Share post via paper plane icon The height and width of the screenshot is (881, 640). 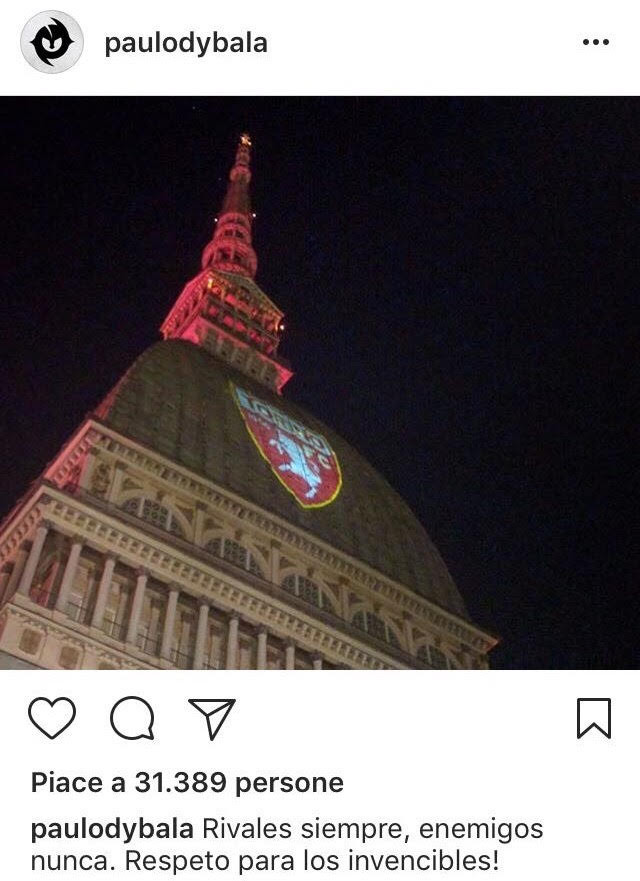coord(212,718)
